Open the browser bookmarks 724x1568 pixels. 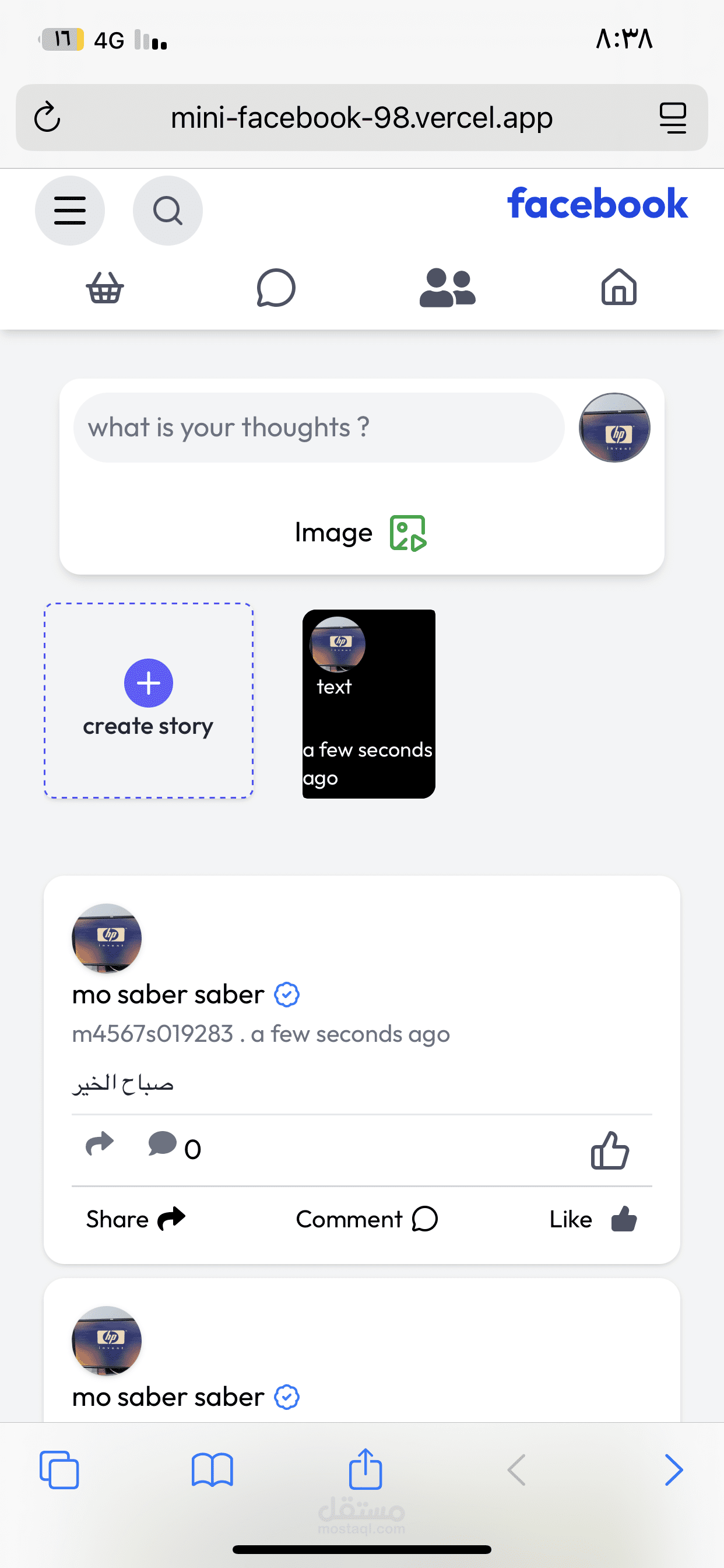click(x=212, y=1470)
